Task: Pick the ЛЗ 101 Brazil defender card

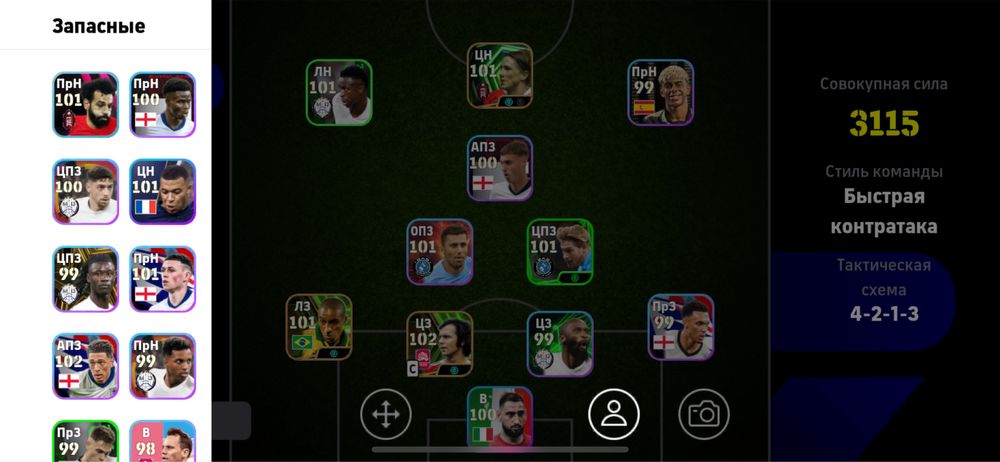Action: tap(319, 327)
